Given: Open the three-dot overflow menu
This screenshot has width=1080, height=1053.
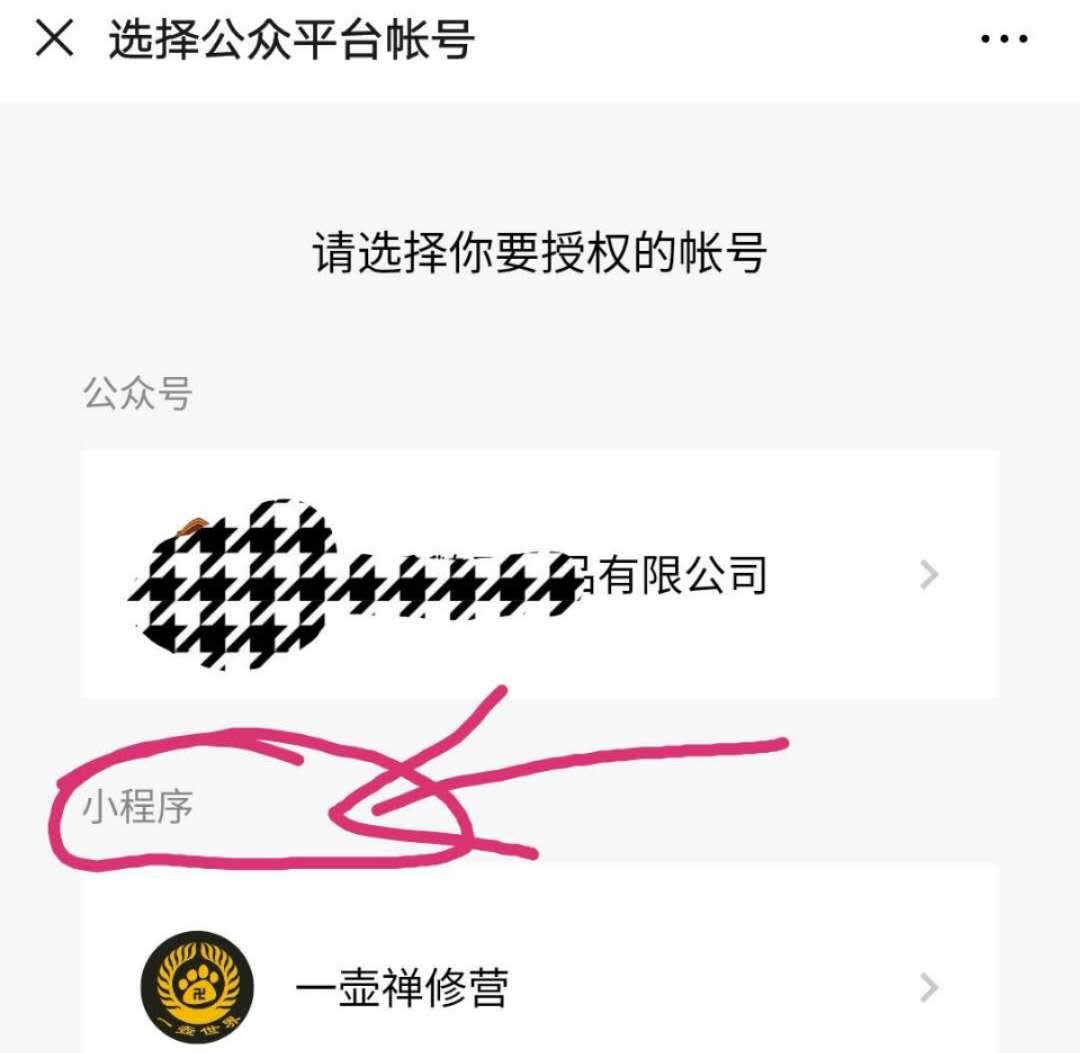Looking at the screenshot, I should coord(1003,40).
